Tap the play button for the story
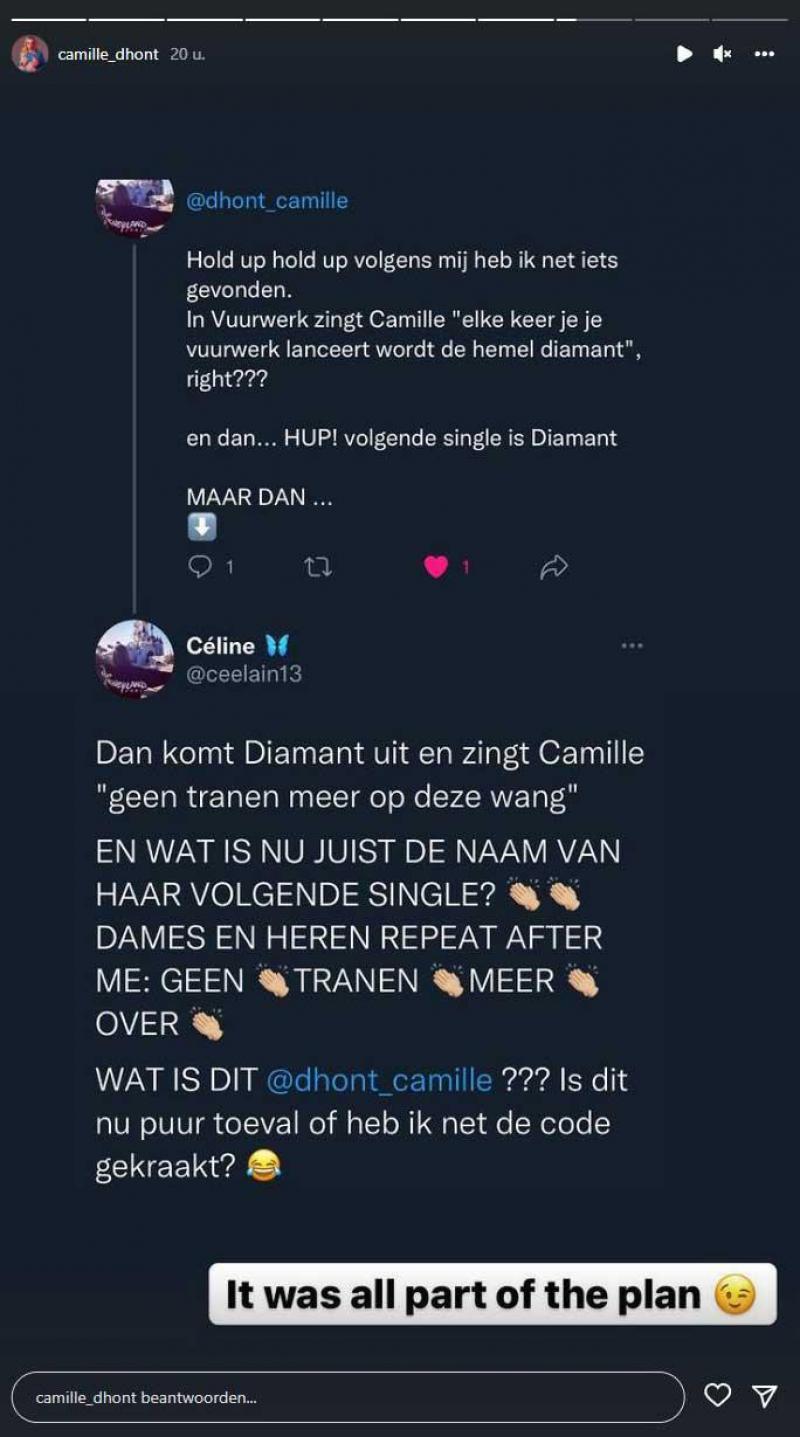The width and height of the screenshot is (800, 1437). coord(684,54)
